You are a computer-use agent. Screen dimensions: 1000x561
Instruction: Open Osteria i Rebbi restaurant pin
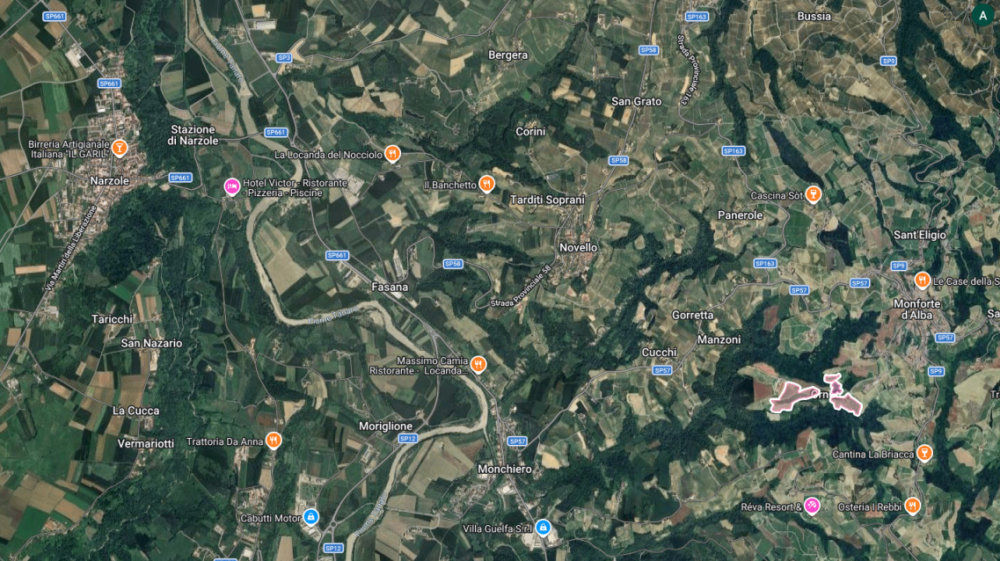(912, 505)
